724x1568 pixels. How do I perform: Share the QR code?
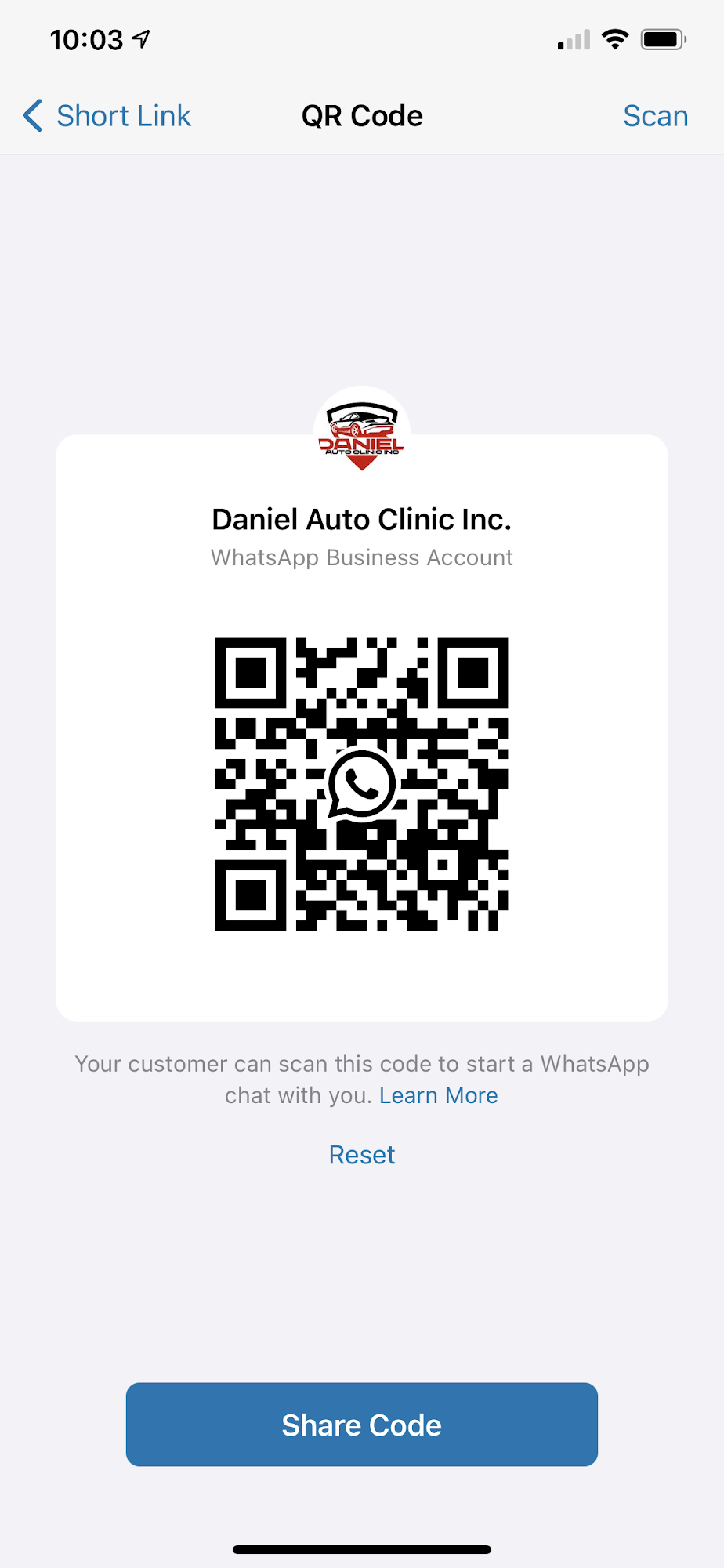click(361, 1425)
